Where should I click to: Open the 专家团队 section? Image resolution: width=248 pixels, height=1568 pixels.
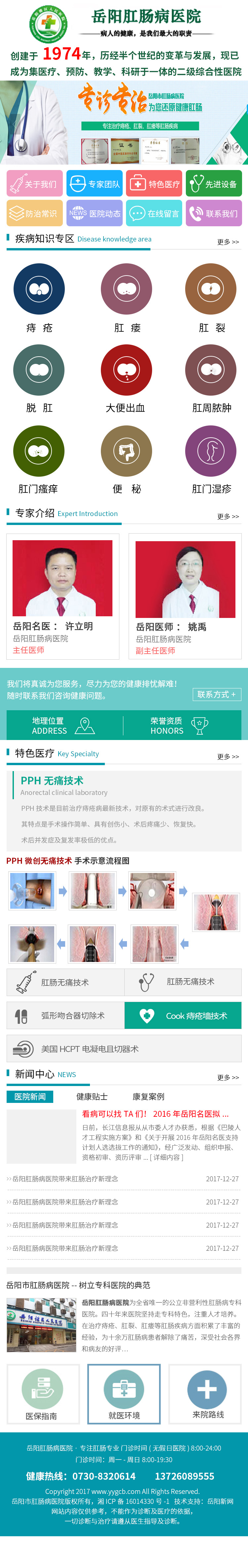point(94,184)
